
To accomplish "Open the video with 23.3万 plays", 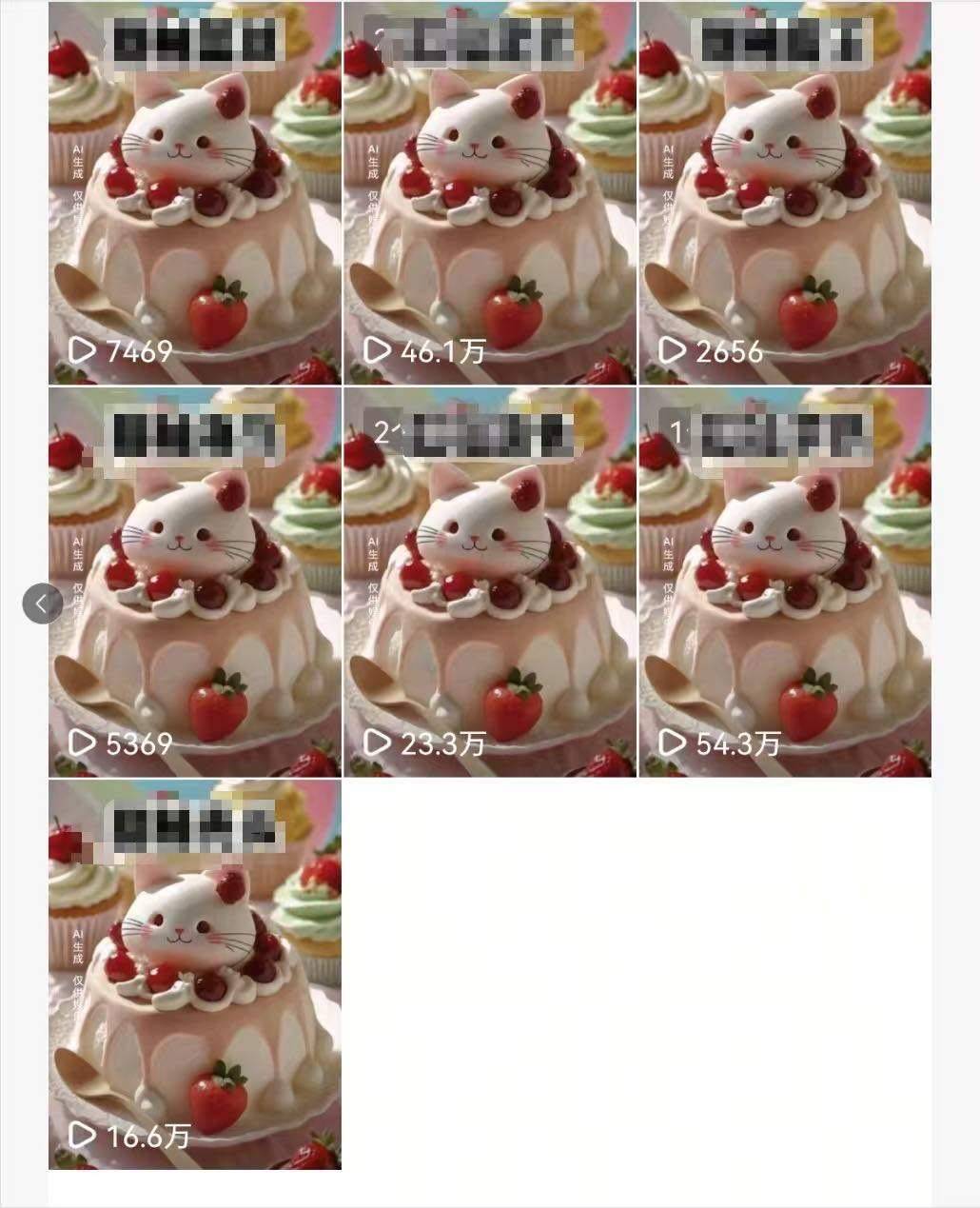I will click(489, 582).
